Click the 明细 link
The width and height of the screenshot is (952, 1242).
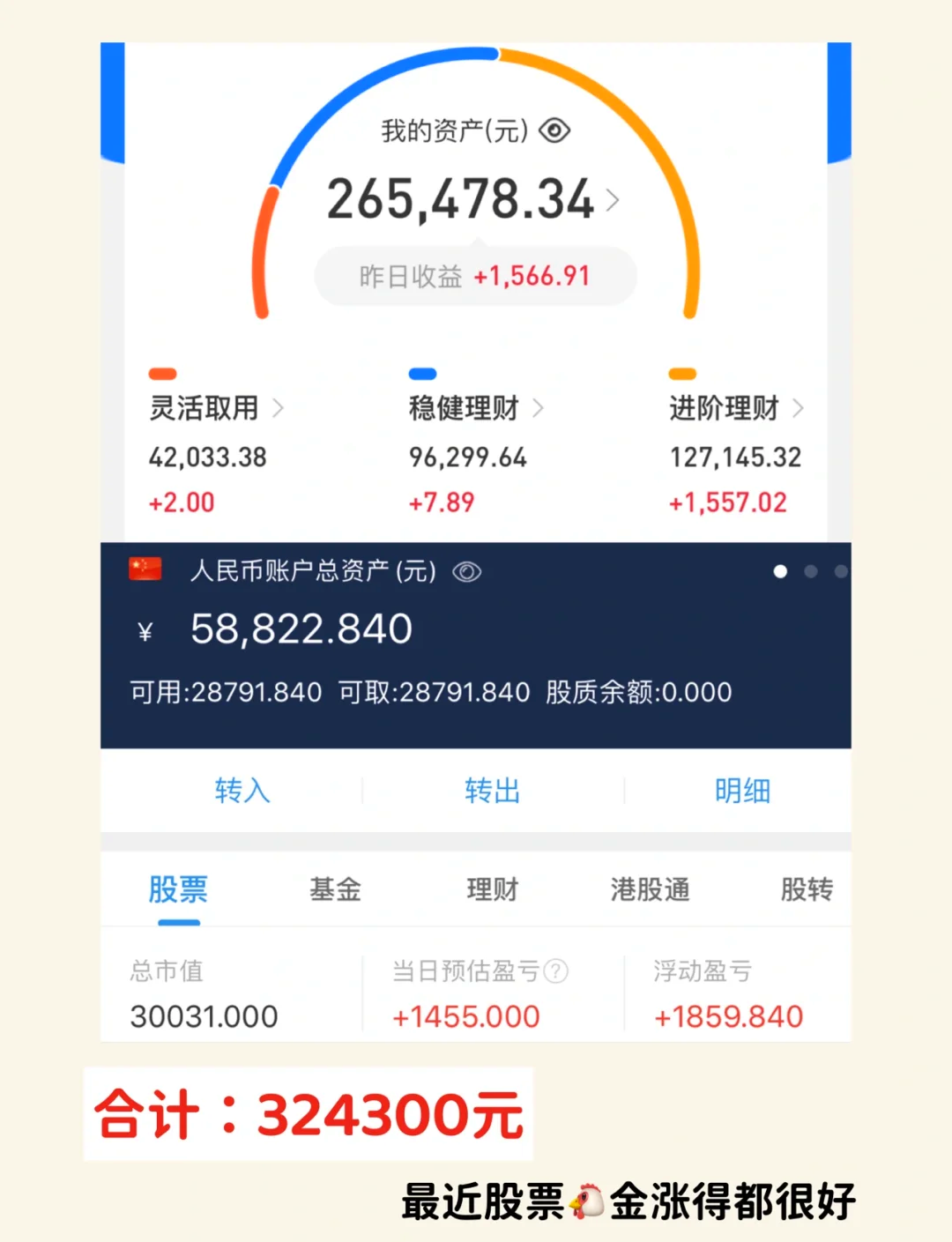coord(742,792)
